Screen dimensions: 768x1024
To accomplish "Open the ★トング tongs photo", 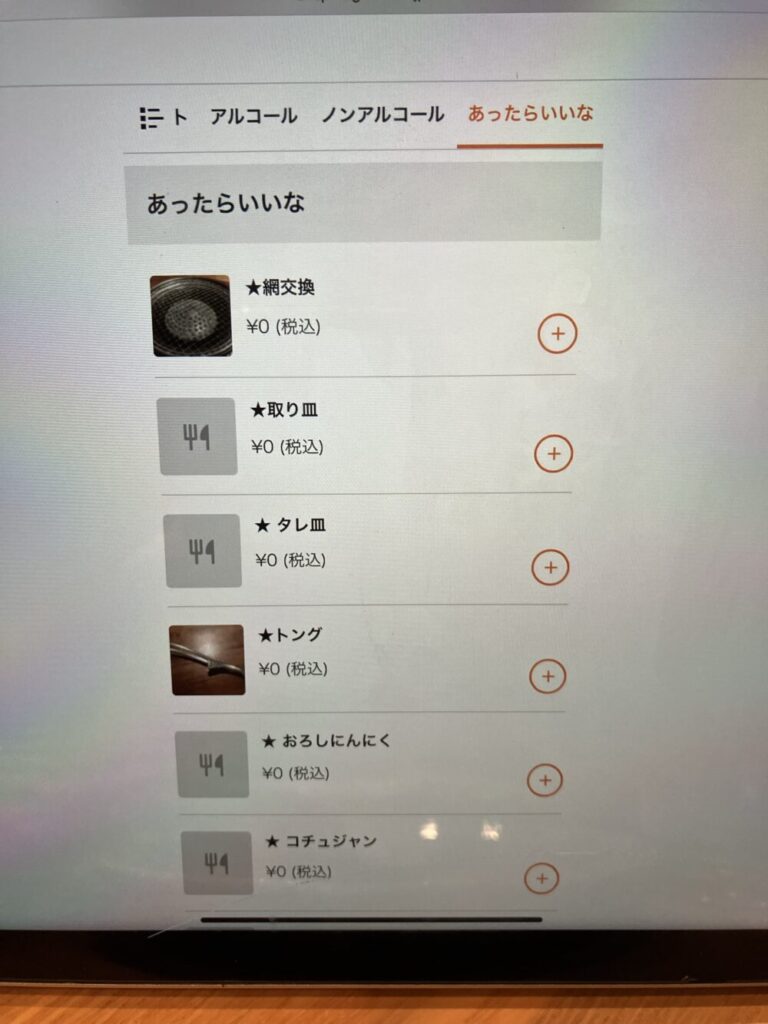I will (x=207, y=660).
